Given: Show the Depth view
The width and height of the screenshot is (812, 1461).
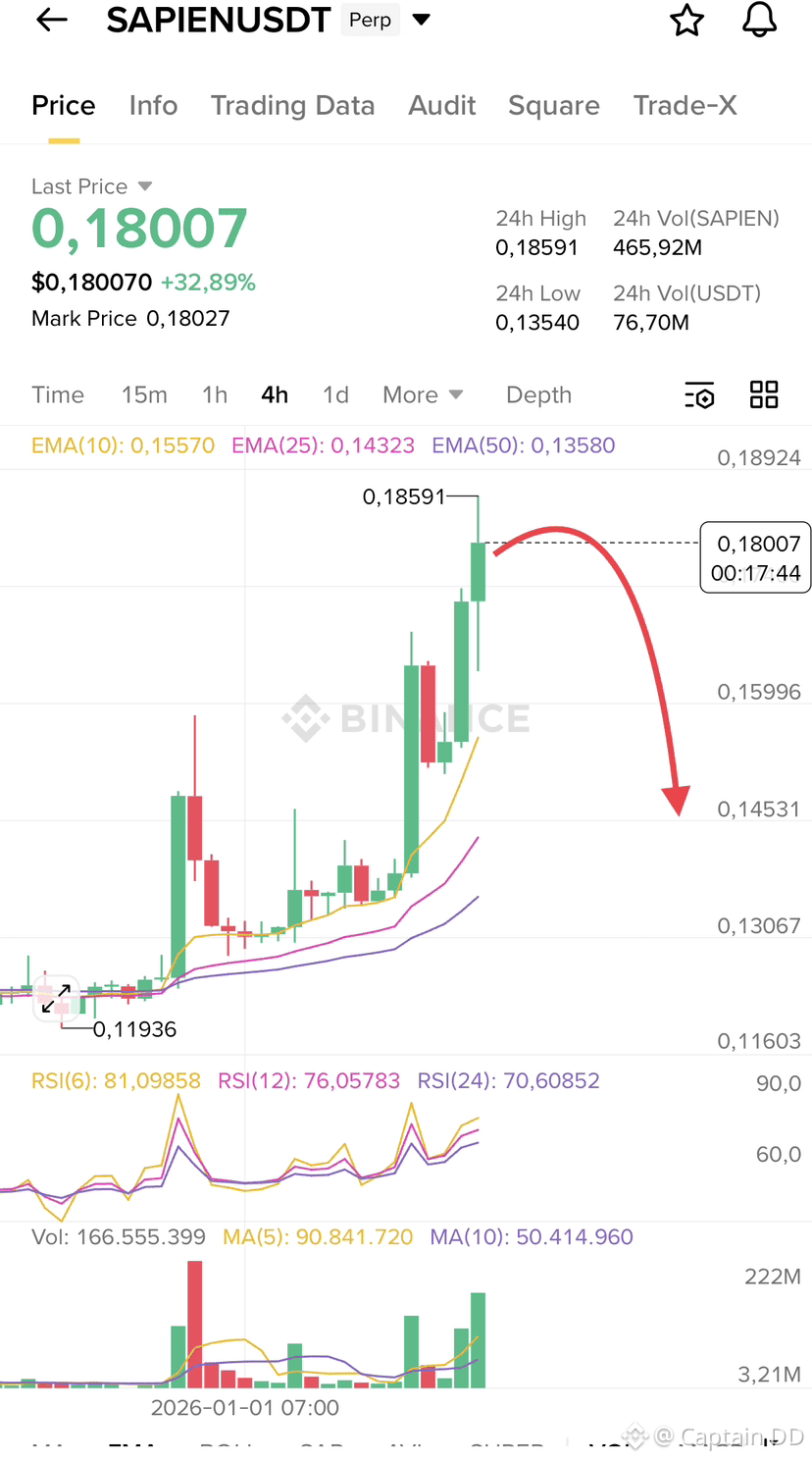Looking at the screenshot, I should [x=538, y=395].
